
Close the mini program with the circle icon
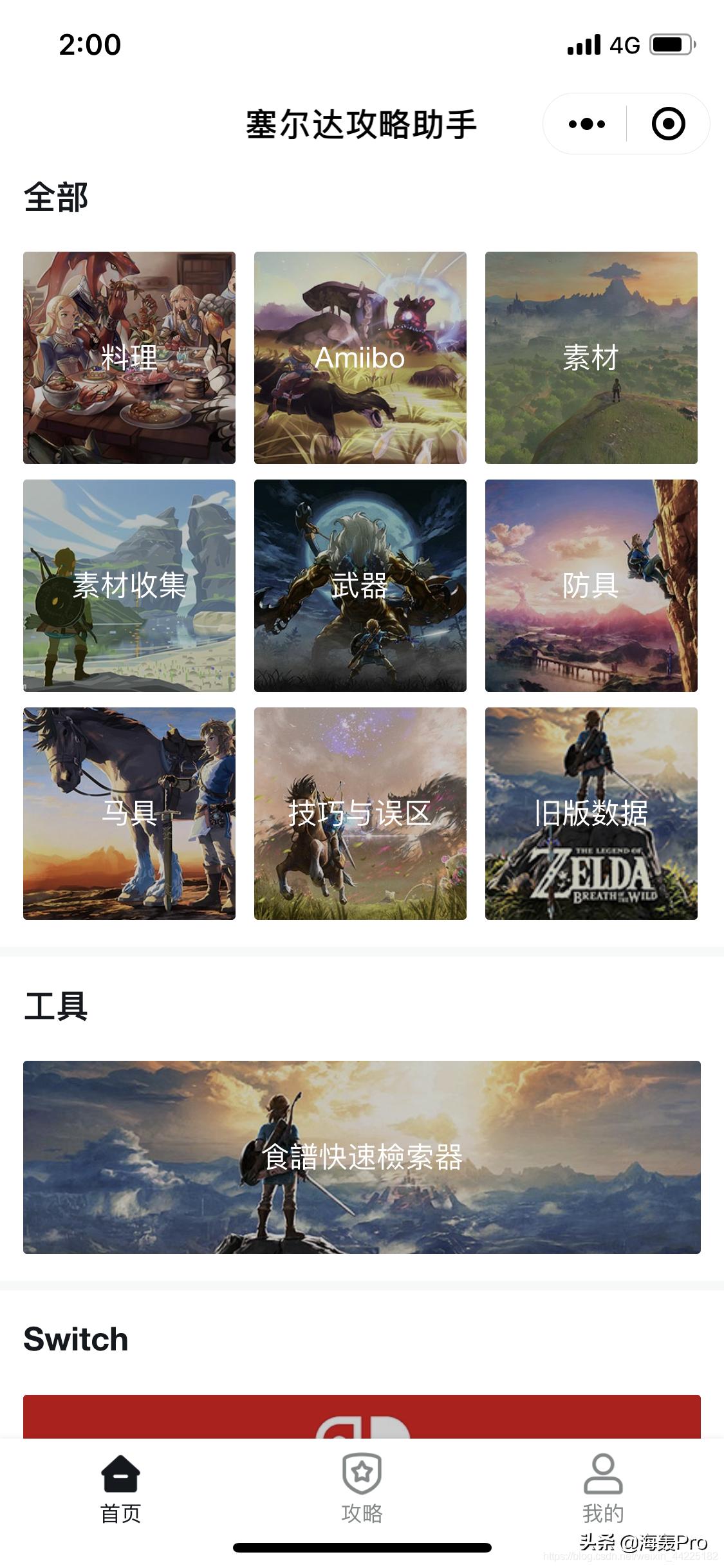click(668, 124)
